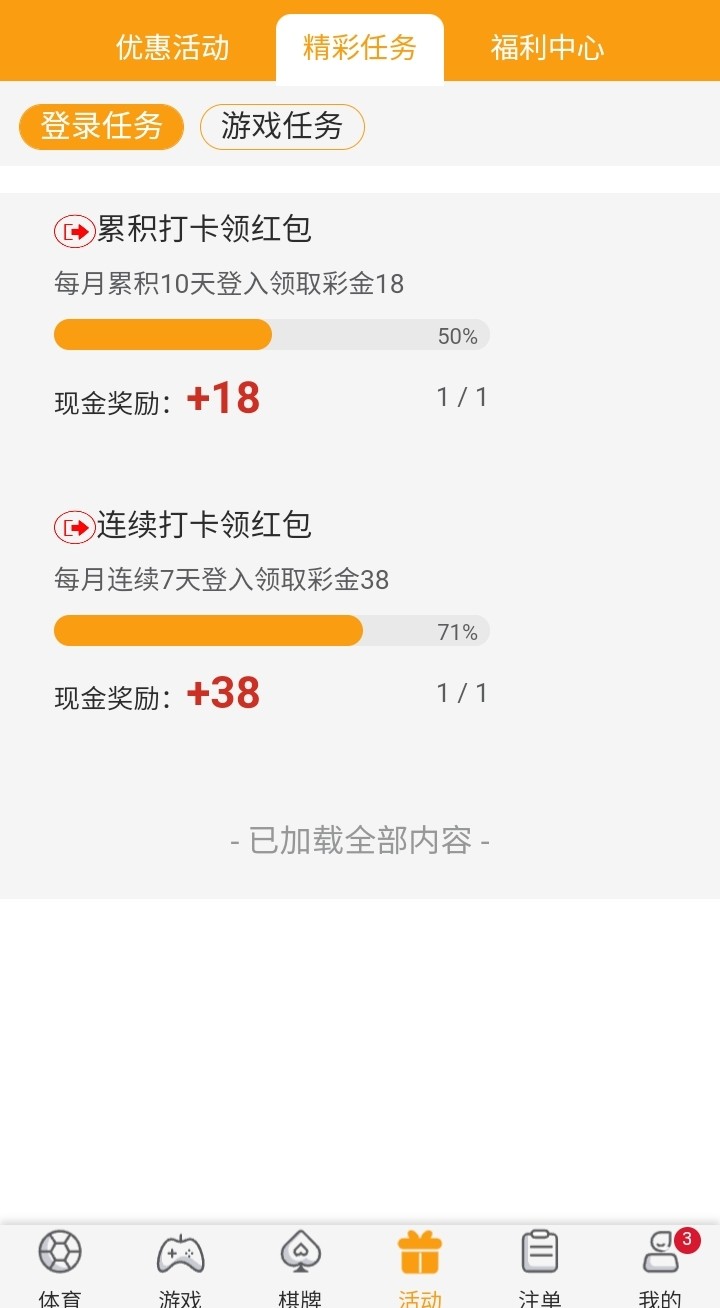The image size is (720, 1308).
Task: Open 我的 profile with notification badge
Action: pos(660,1267)
